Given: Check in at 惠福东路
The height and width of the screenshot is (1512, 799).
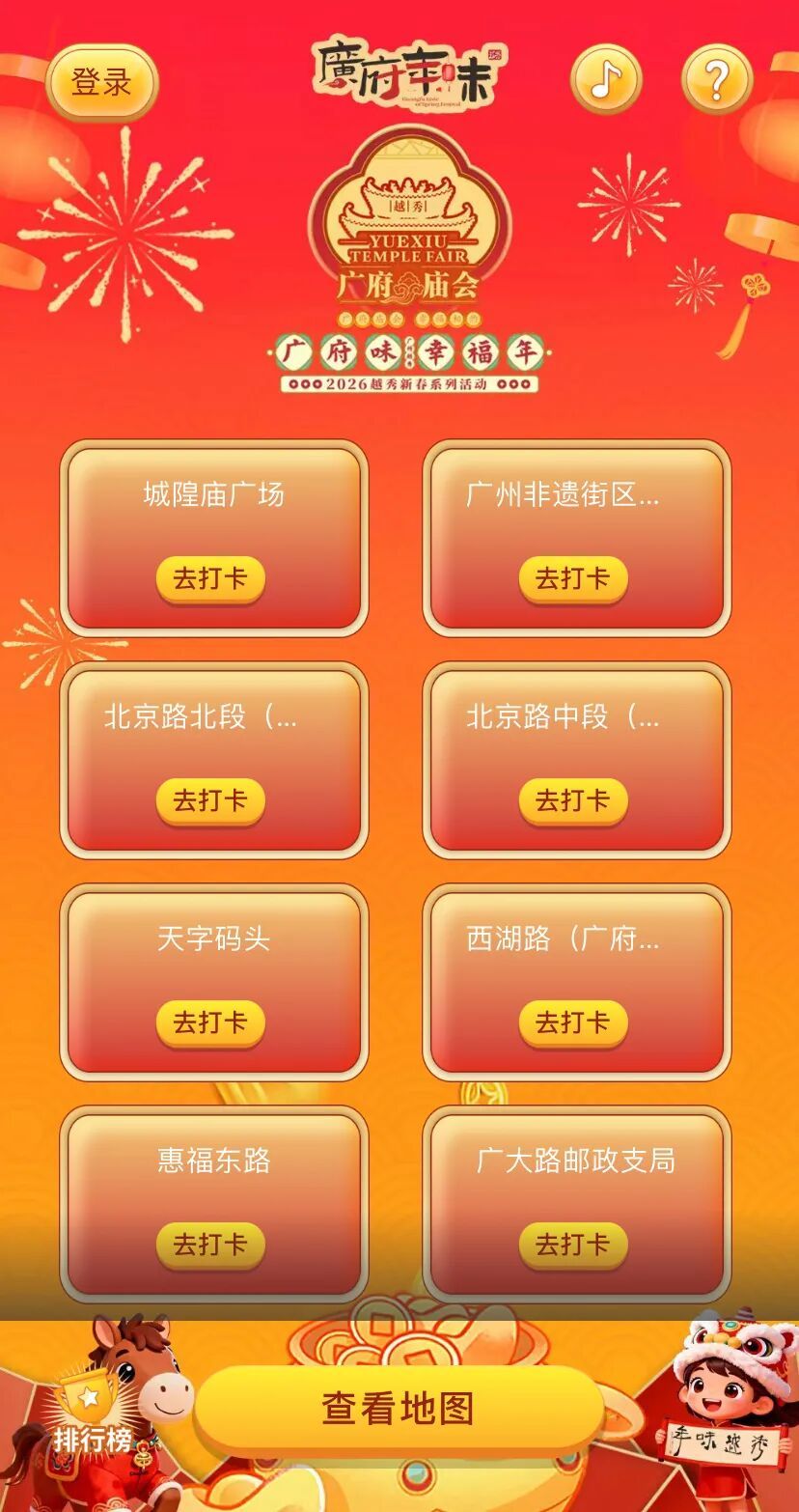Looking at the screenshot, I should [210, 1246].
